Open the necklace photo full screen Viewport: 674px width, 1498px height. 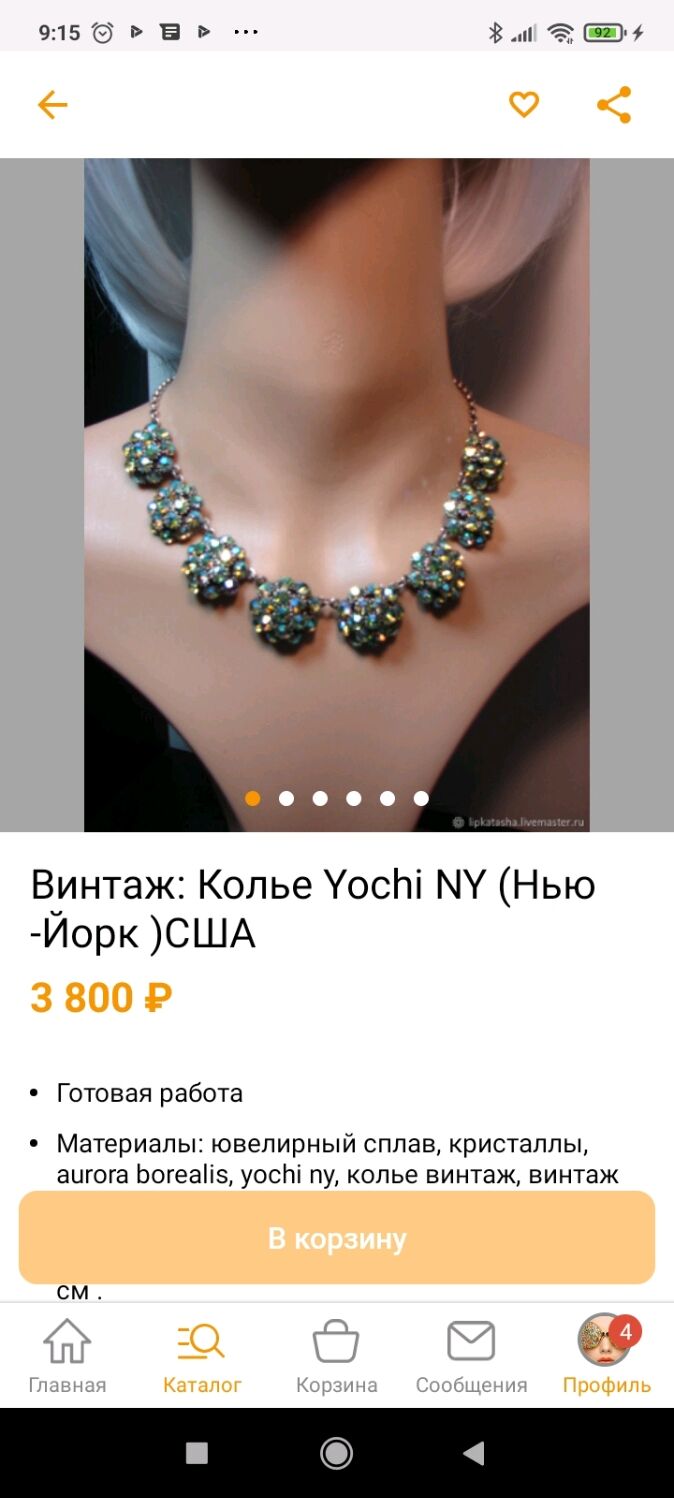click(x=337, y=495)
